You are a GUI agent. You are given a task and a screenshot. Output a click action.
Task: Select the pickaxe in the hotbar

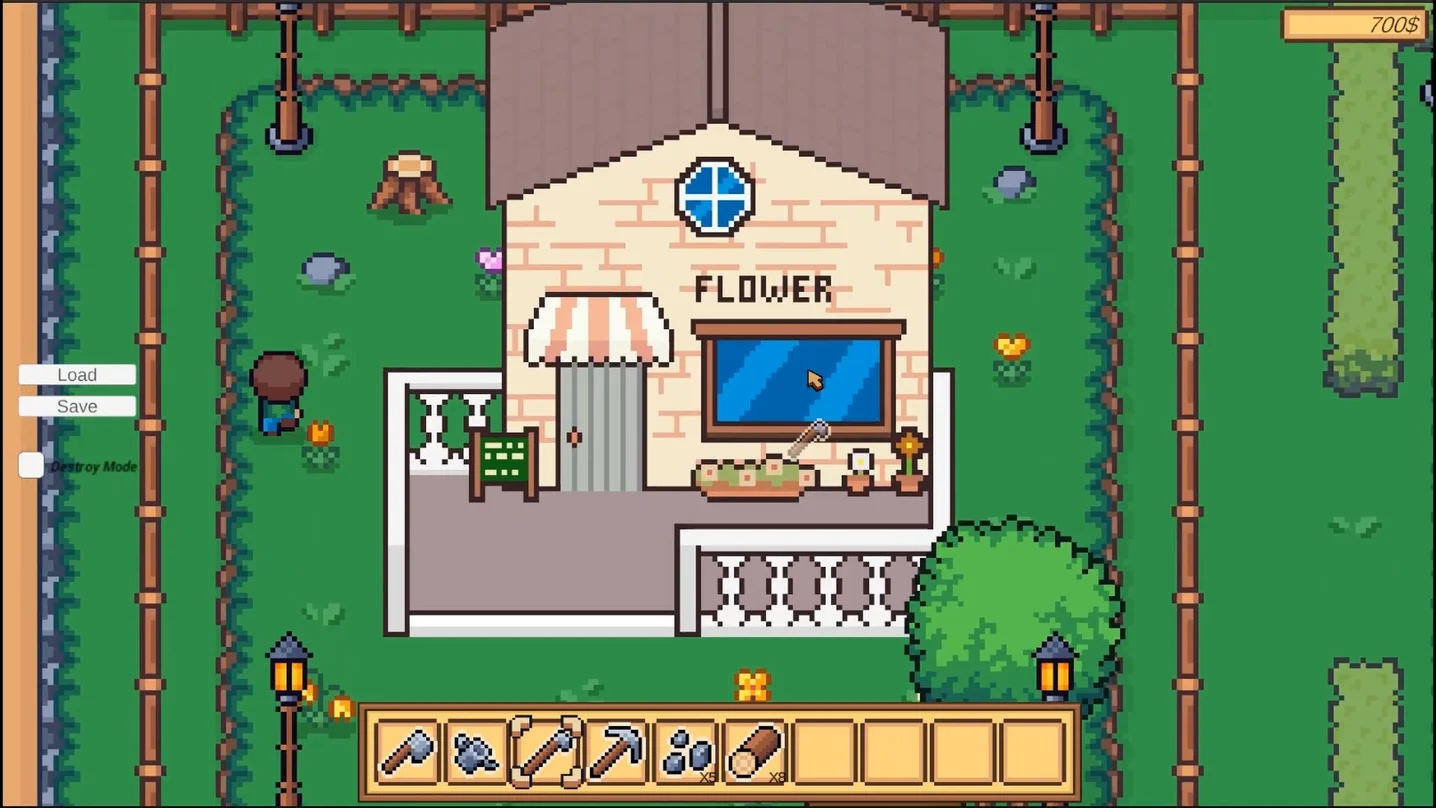click(x=616, y=751)
